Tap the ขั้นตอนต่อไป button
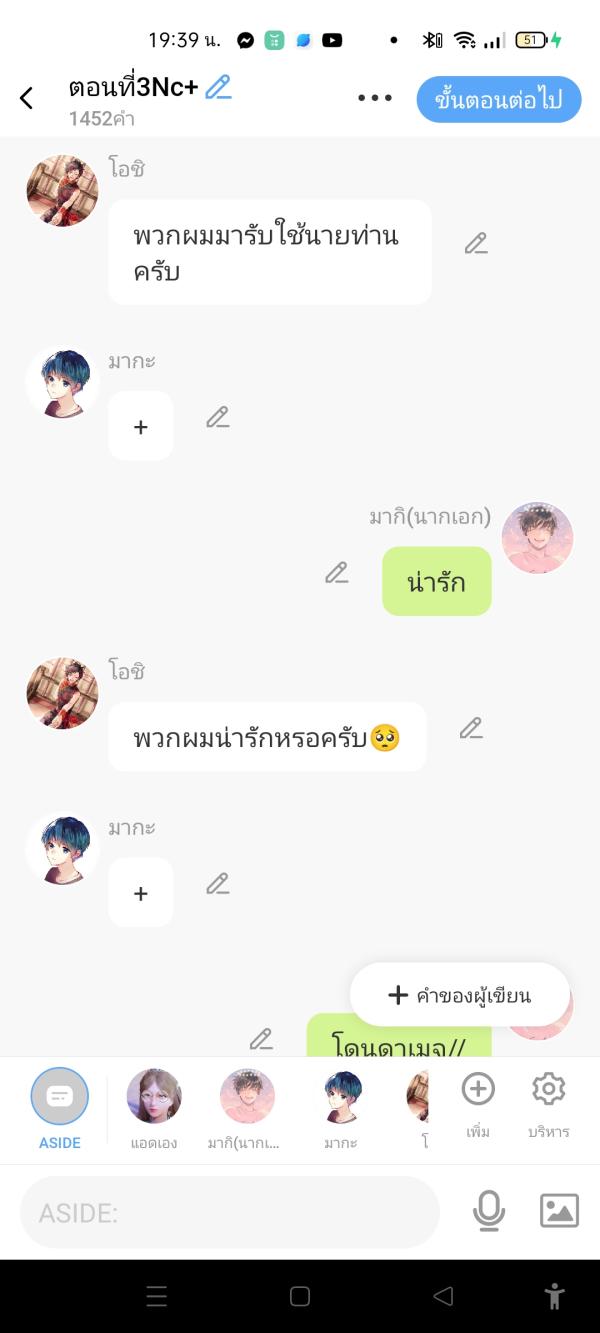Viewport: 600px width, 1333px height. point(498,99)
